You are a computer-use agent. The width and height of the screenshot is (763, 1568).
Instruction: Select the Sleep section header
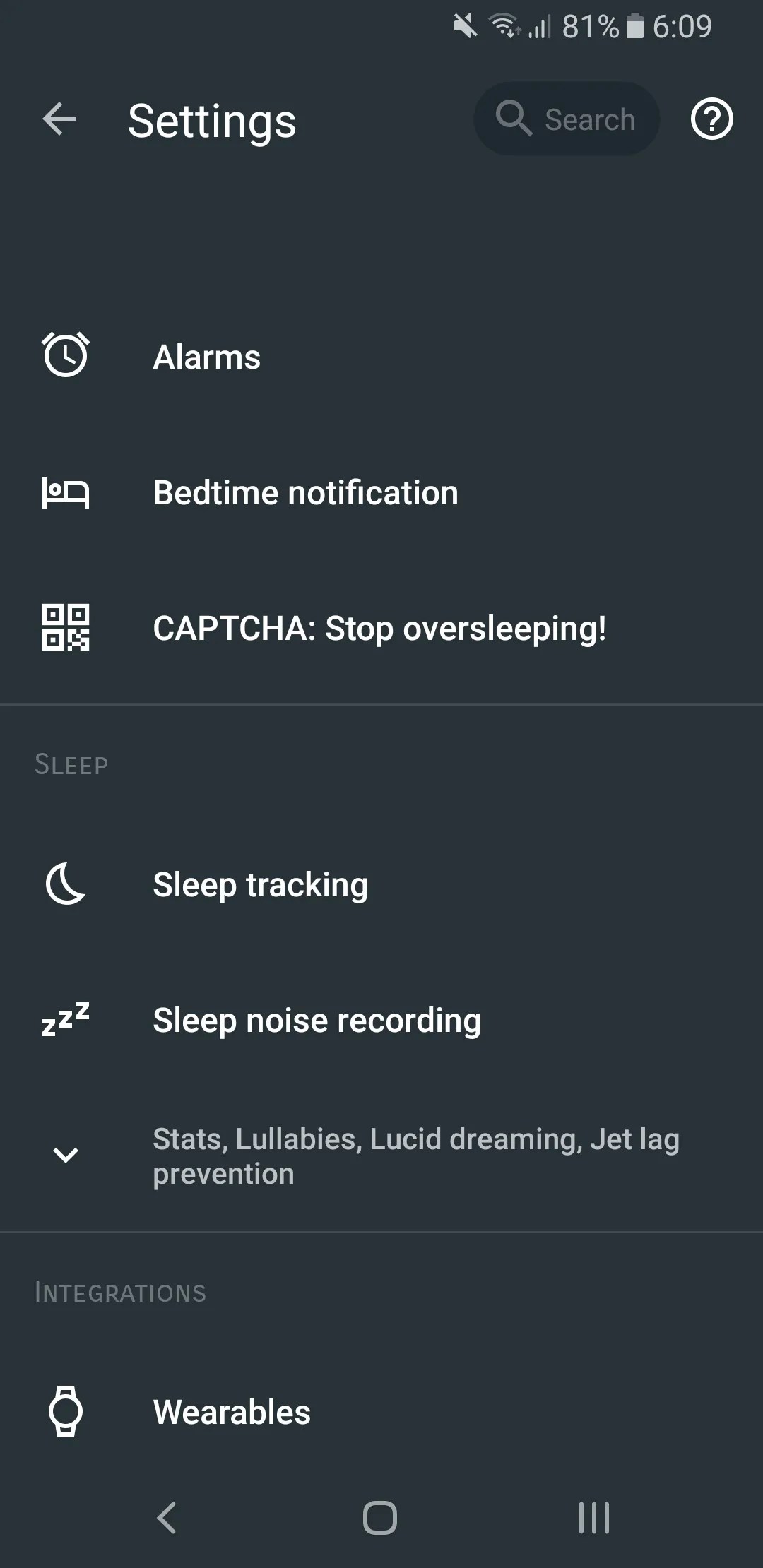pyautogui.click(x=71, y=764)
